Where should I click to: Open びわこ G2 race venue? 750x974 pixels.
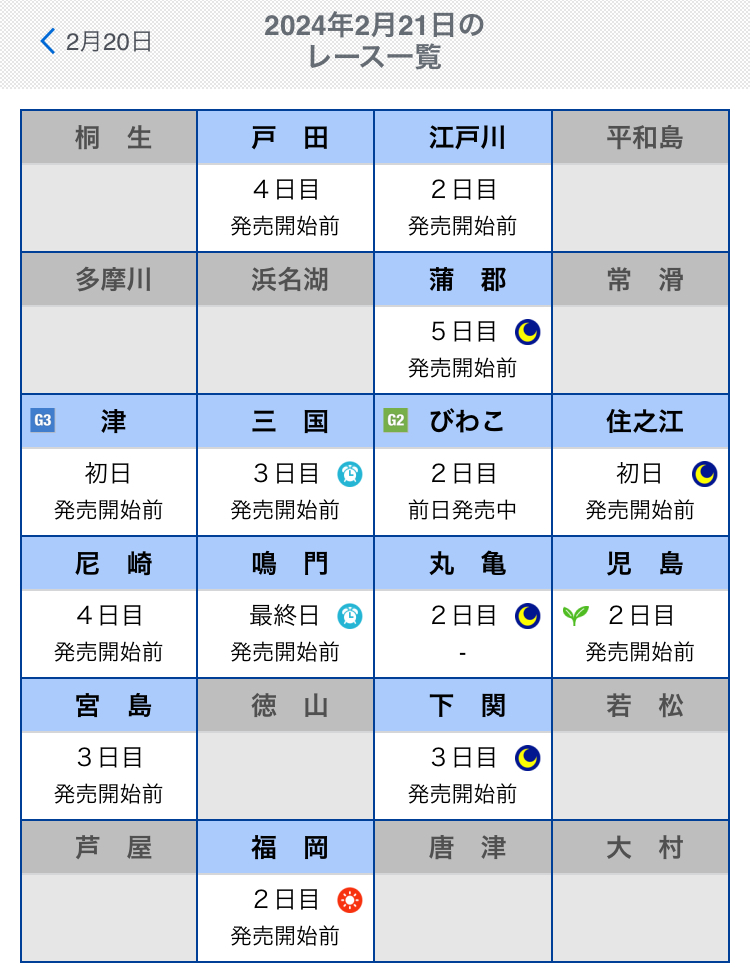pos(463,465)
